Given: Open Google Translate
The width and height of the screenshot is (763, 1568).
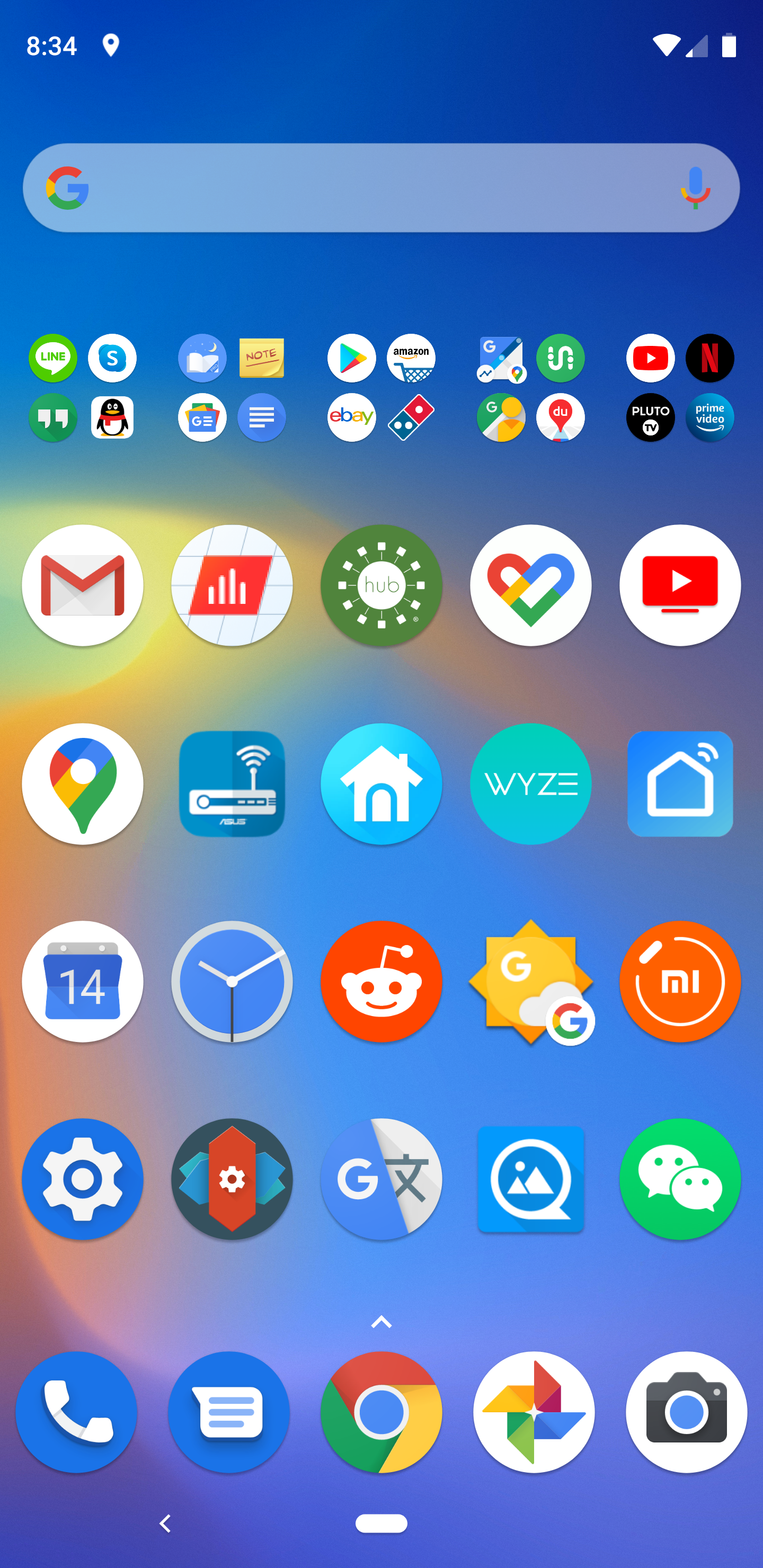Looking at the screenshot, I should pos(381,1180).
